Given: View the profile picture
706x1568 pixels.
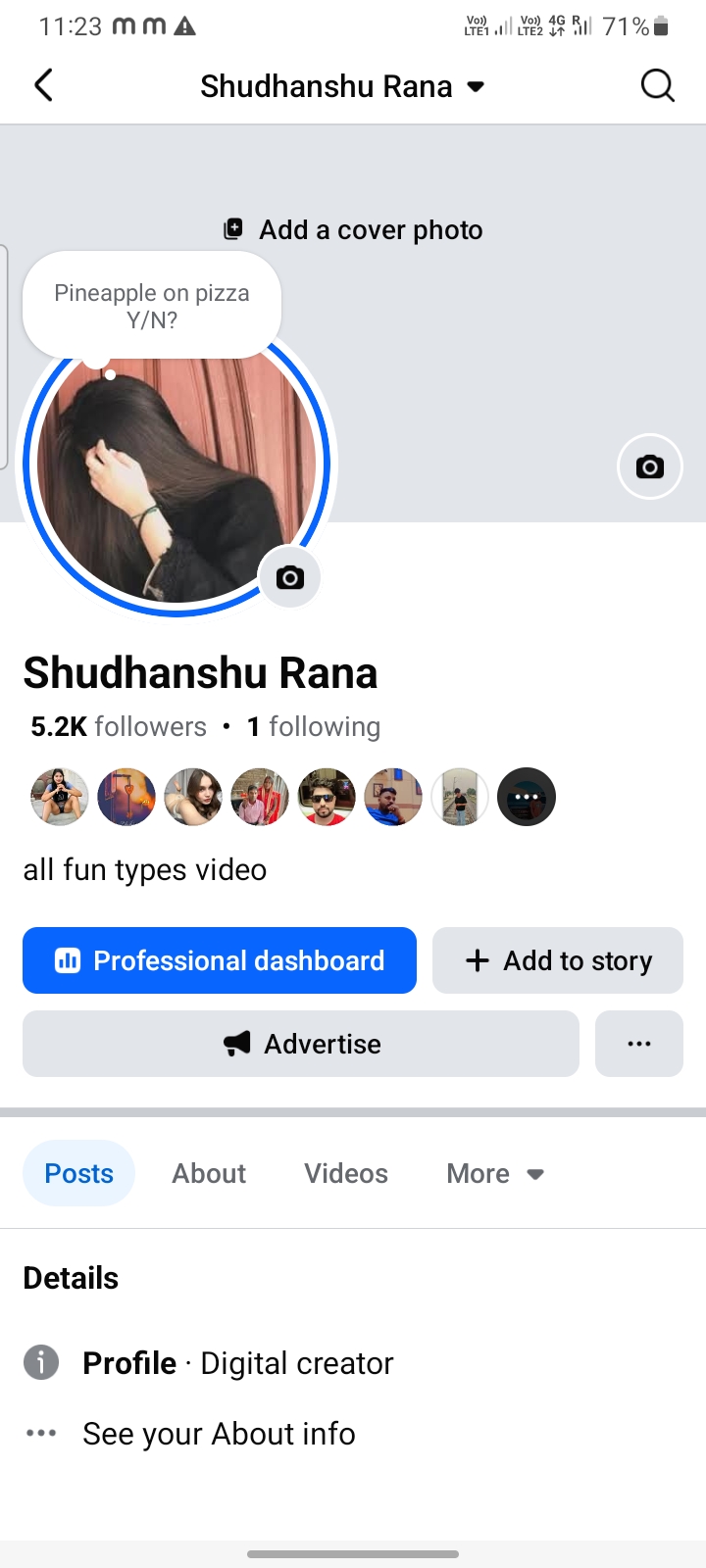Looking at the screenshot, I should pyautogui.click(x=176, y=480).
